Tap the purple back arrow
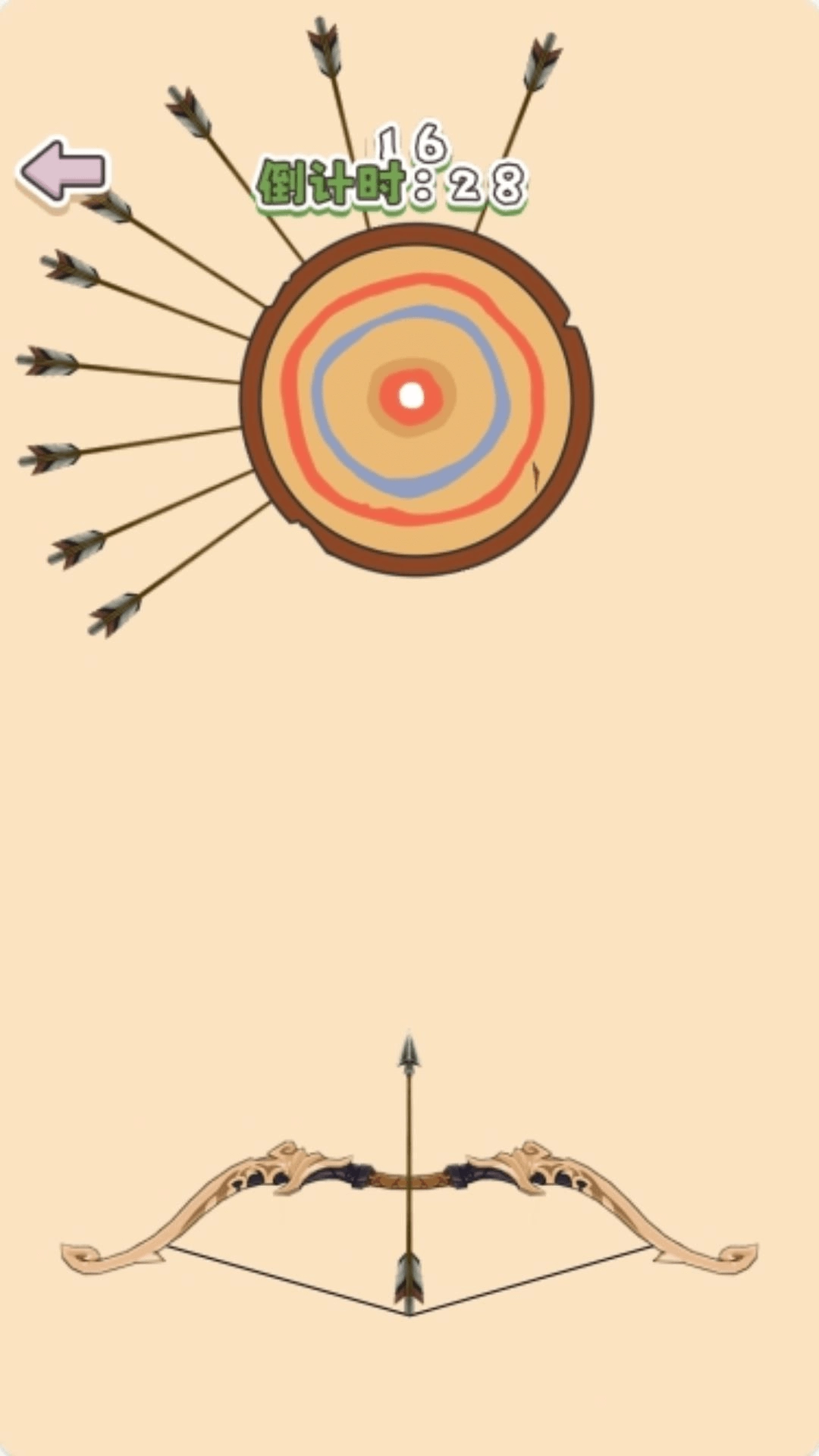This screenshot has height=1456, width=819. (x=64, y=171)
